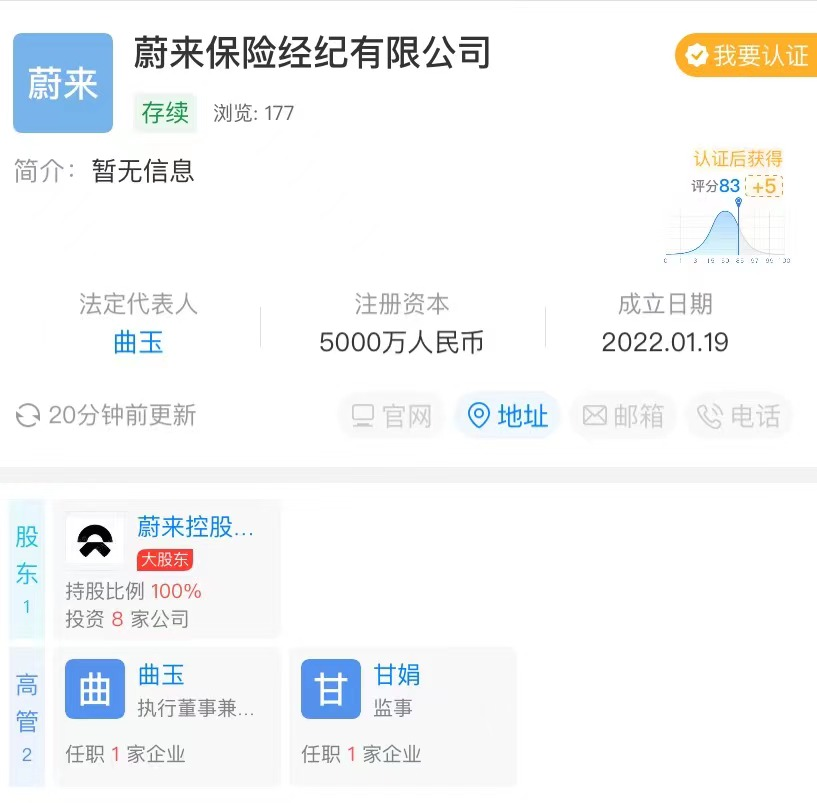The width and height of the screenshot is (817, 803).
Task: View the company 地址 address
Action: pyautogui.click(x=508, y=416)
